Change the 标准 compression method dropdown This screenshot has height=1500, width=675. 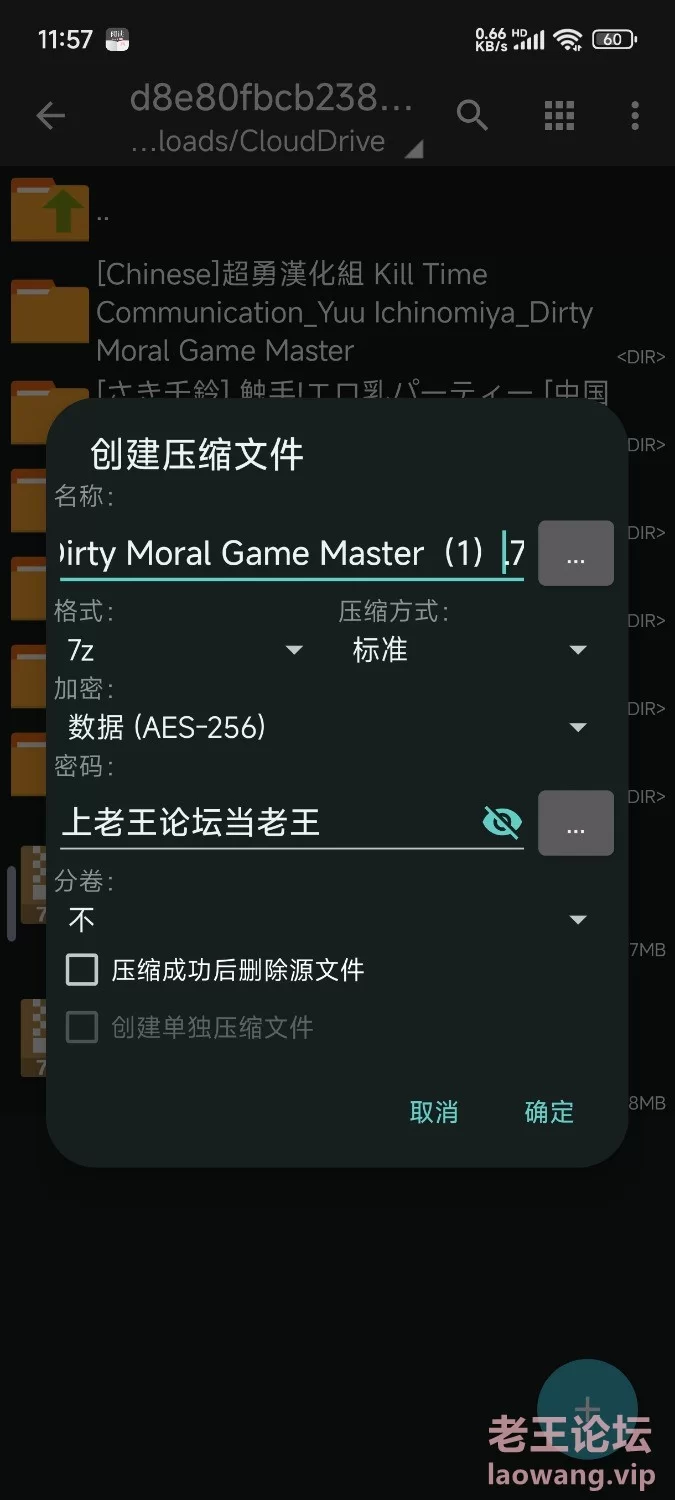(469, 650)
